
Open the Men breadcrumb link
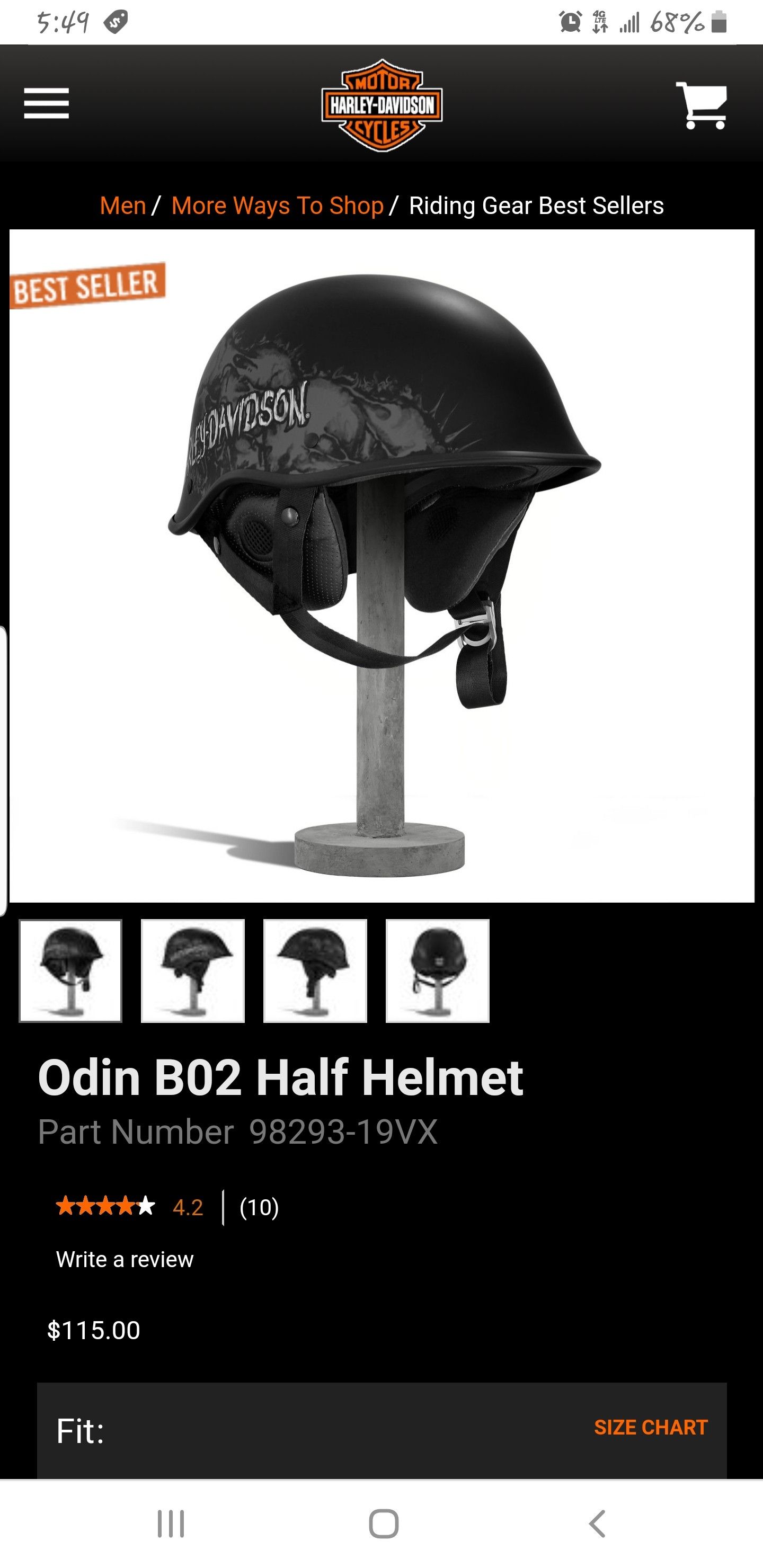click(x=123, y=206)
